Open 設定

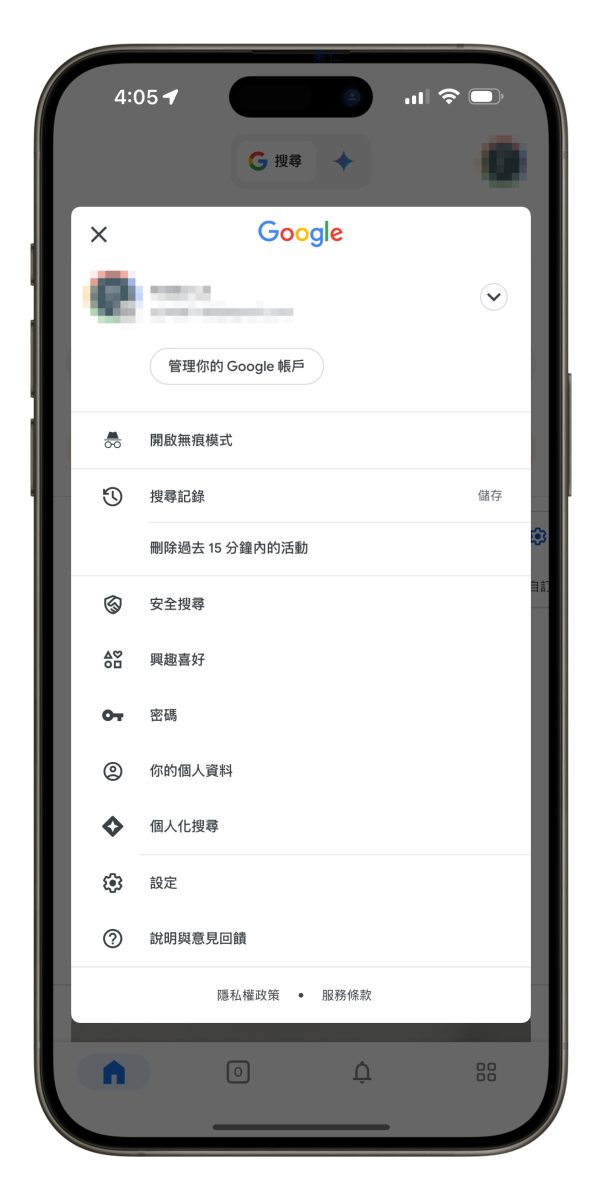coord(164,883)
